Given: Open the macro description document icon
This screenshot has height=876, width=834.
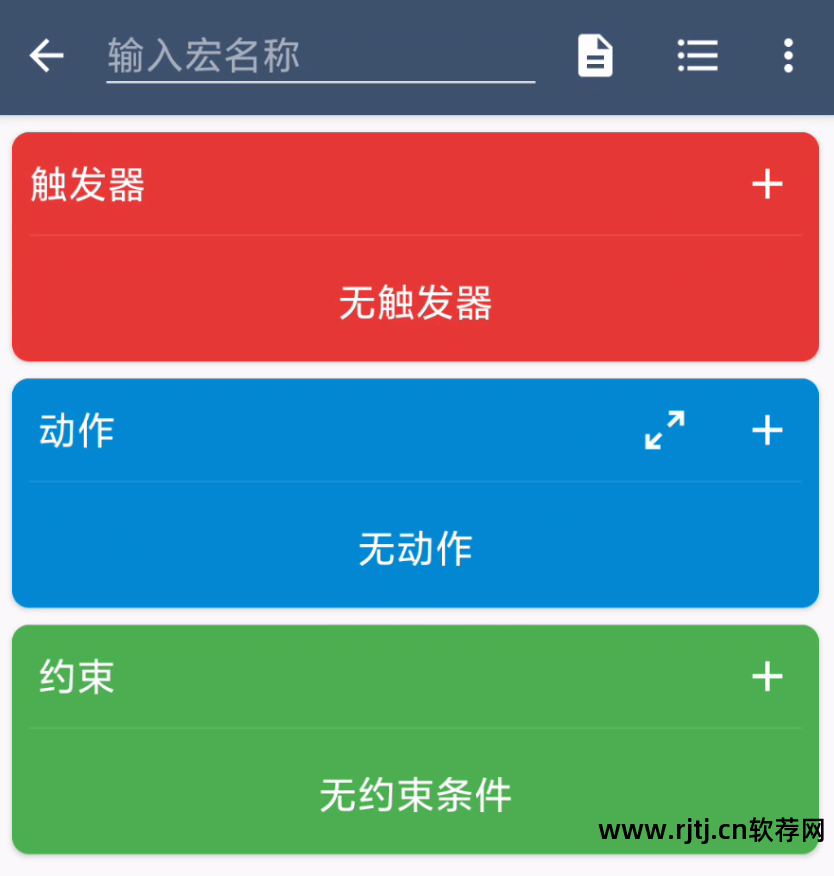Looking at the screenshot, I should 594,56.
